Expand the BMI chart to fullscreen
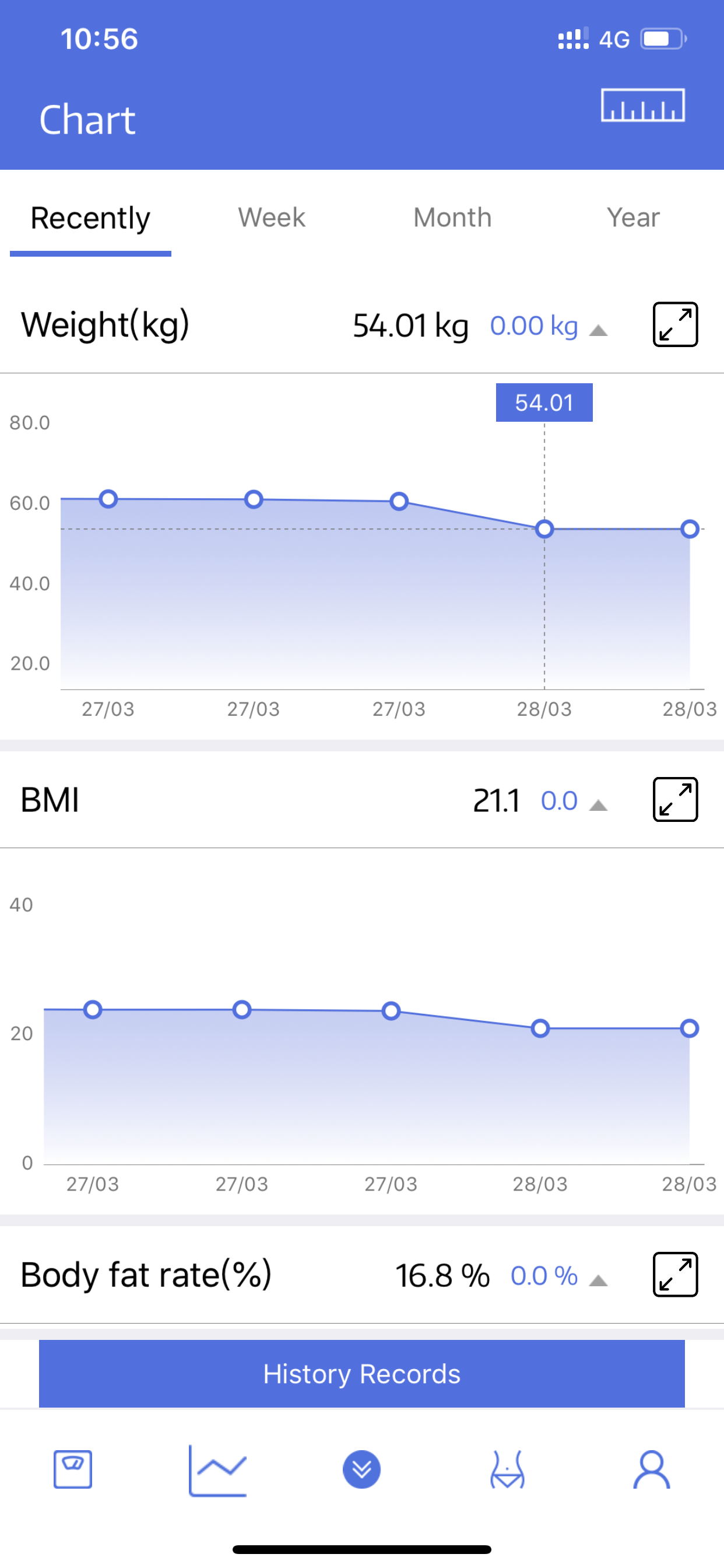This screenshot has width=724, height=1568. tap(676, 799)
